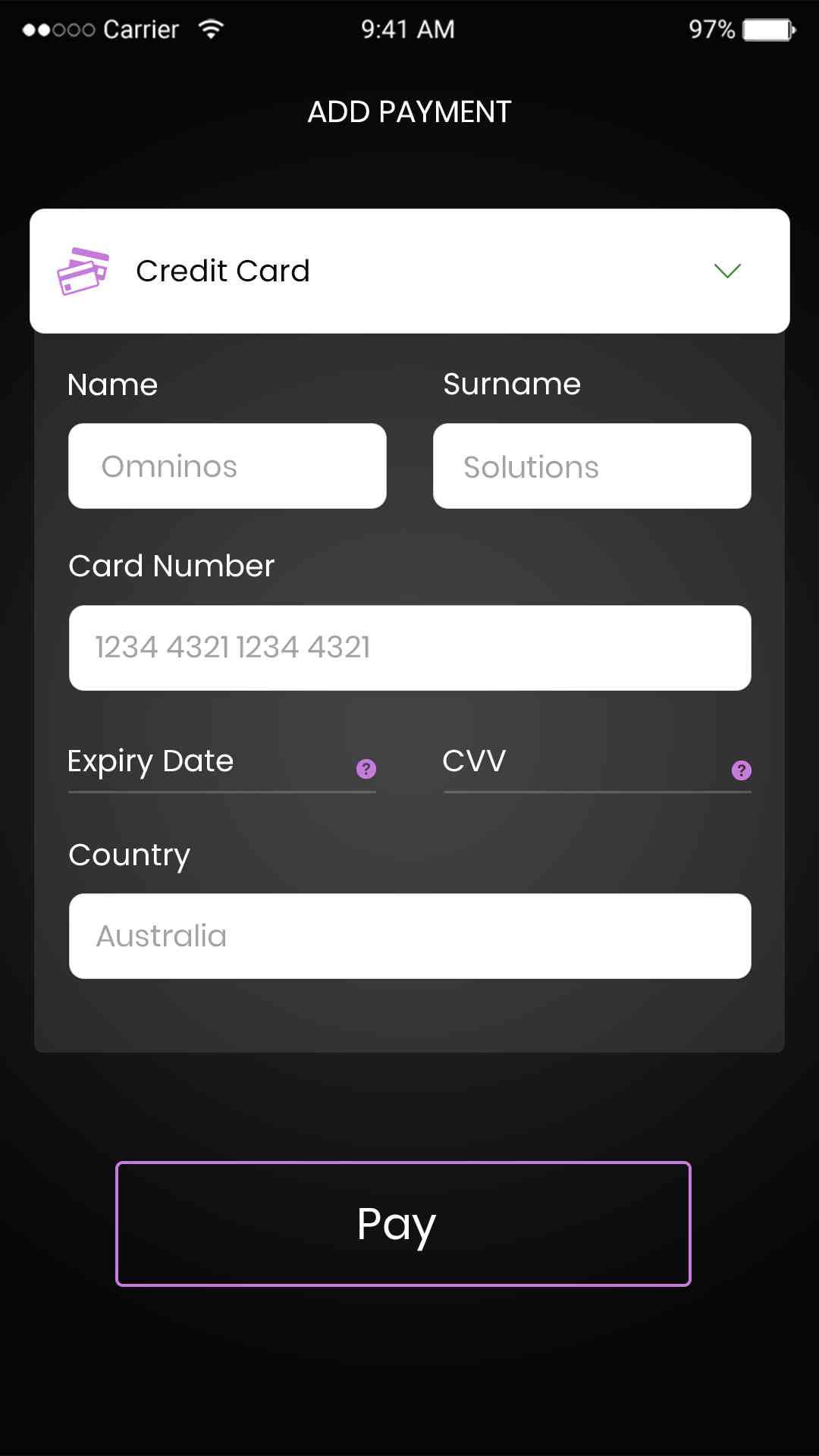
Task: Click the Card Number input field
Action: click(409, 648)
